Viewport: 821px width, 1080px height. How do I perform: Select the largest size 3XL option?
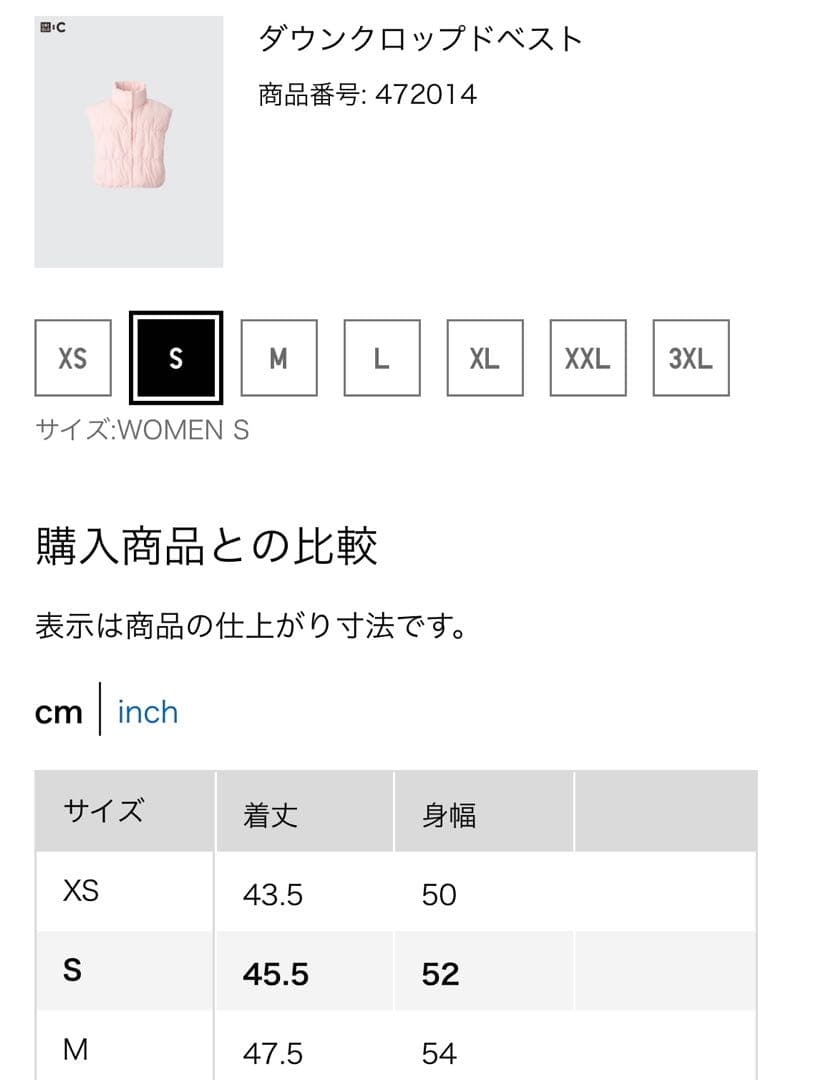(x=691, y=358)
